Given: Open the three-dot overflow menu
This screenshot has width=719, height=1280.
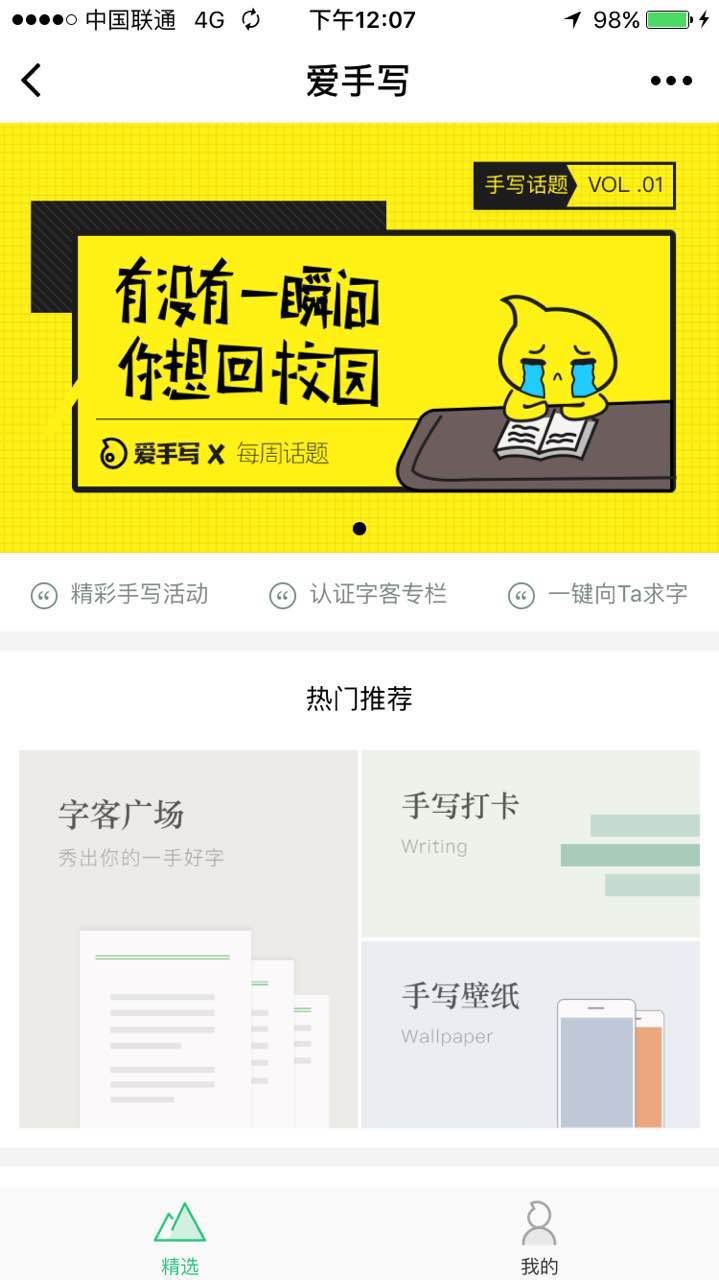Looking at the screenshot, I should [x=671, y=81].
